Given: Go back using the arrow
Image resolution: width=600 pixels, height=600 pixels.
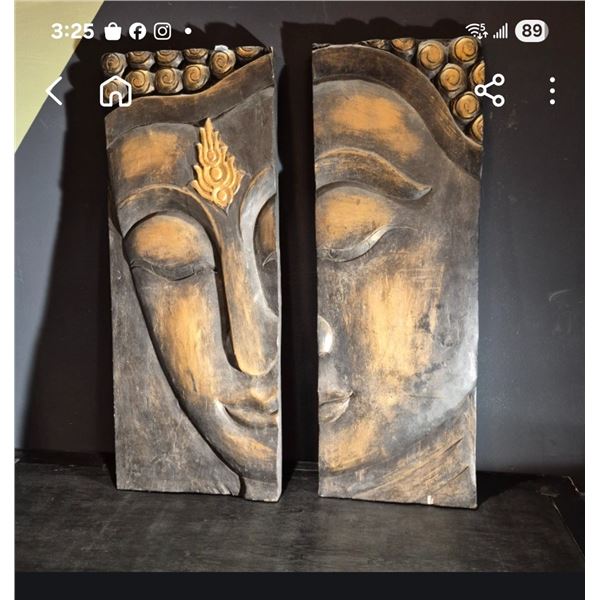Looking at the screenshot, I should (x=54, y=91).
